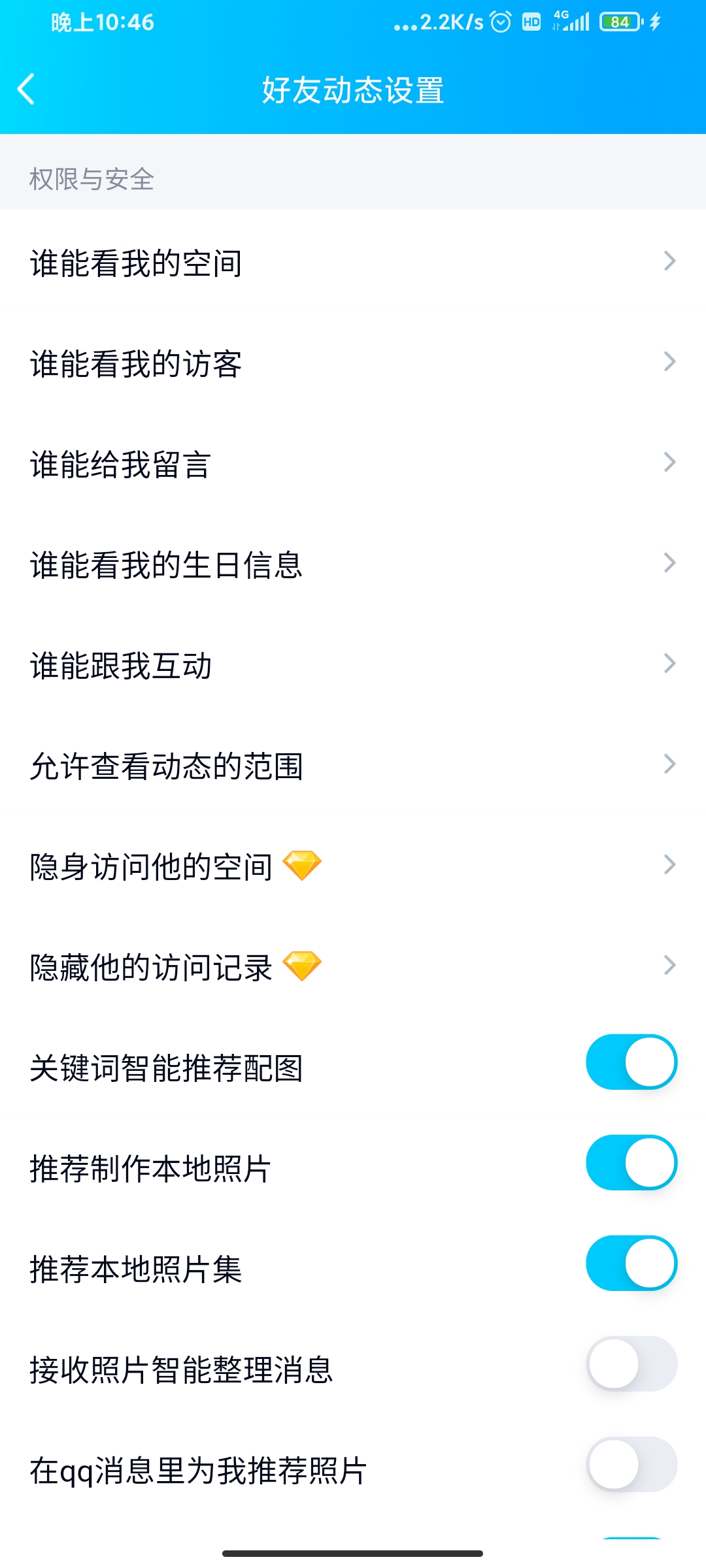Open 谁能跟我互动 setting
This screenshot has height=1568, width=706.
[353, 665]
